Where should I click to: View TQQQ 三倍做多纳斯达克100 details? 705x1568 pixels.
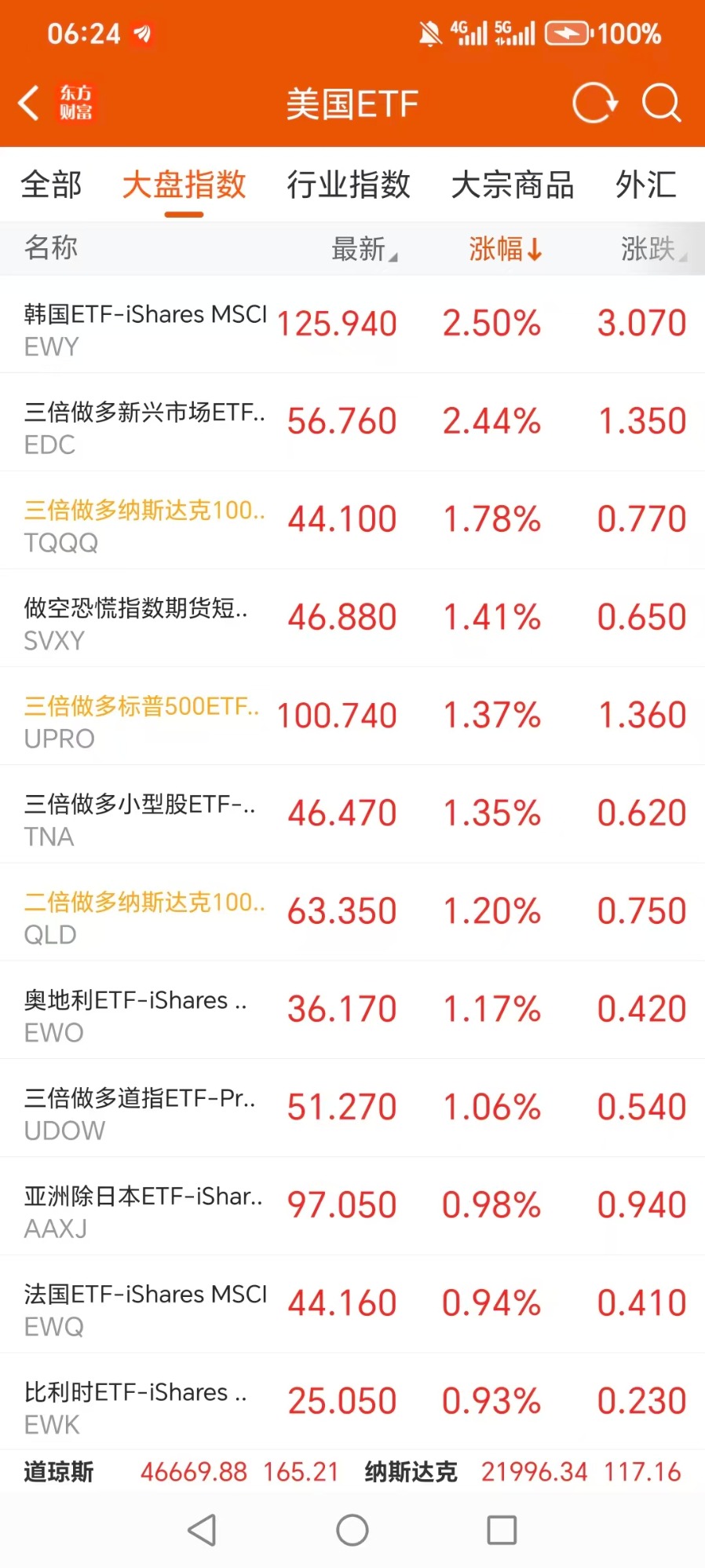pos(352,520)
